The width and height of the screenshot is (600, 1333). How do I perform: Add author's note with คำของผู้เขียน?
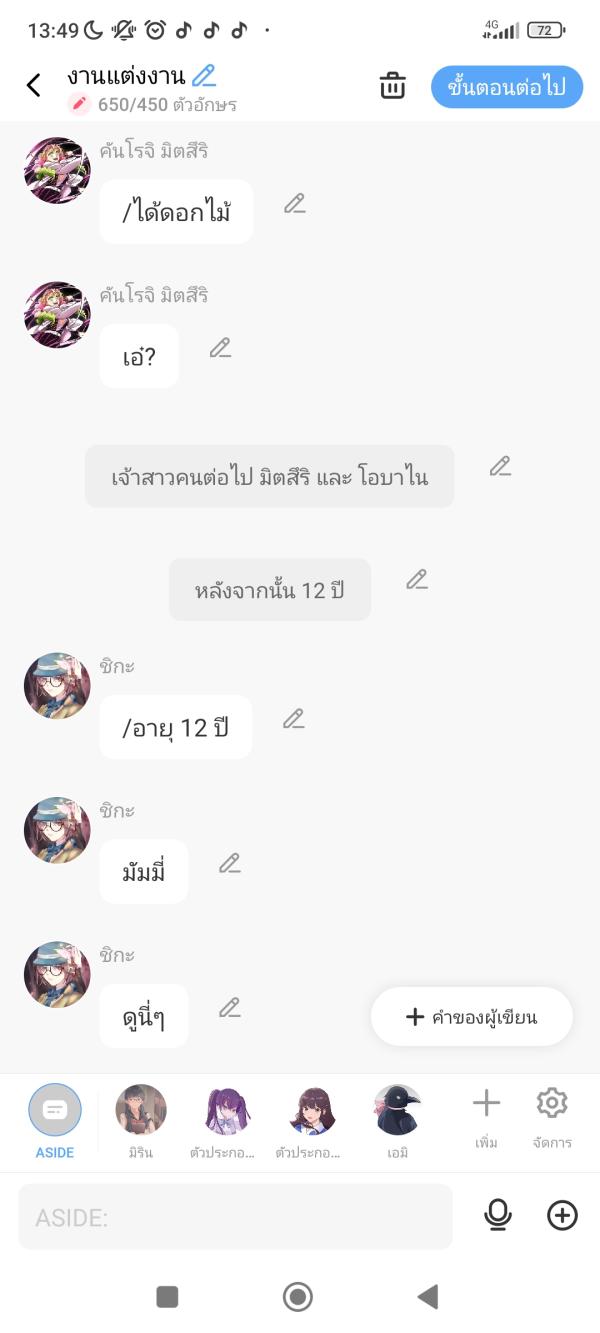pyautogui.click(x=472, y=1017)
